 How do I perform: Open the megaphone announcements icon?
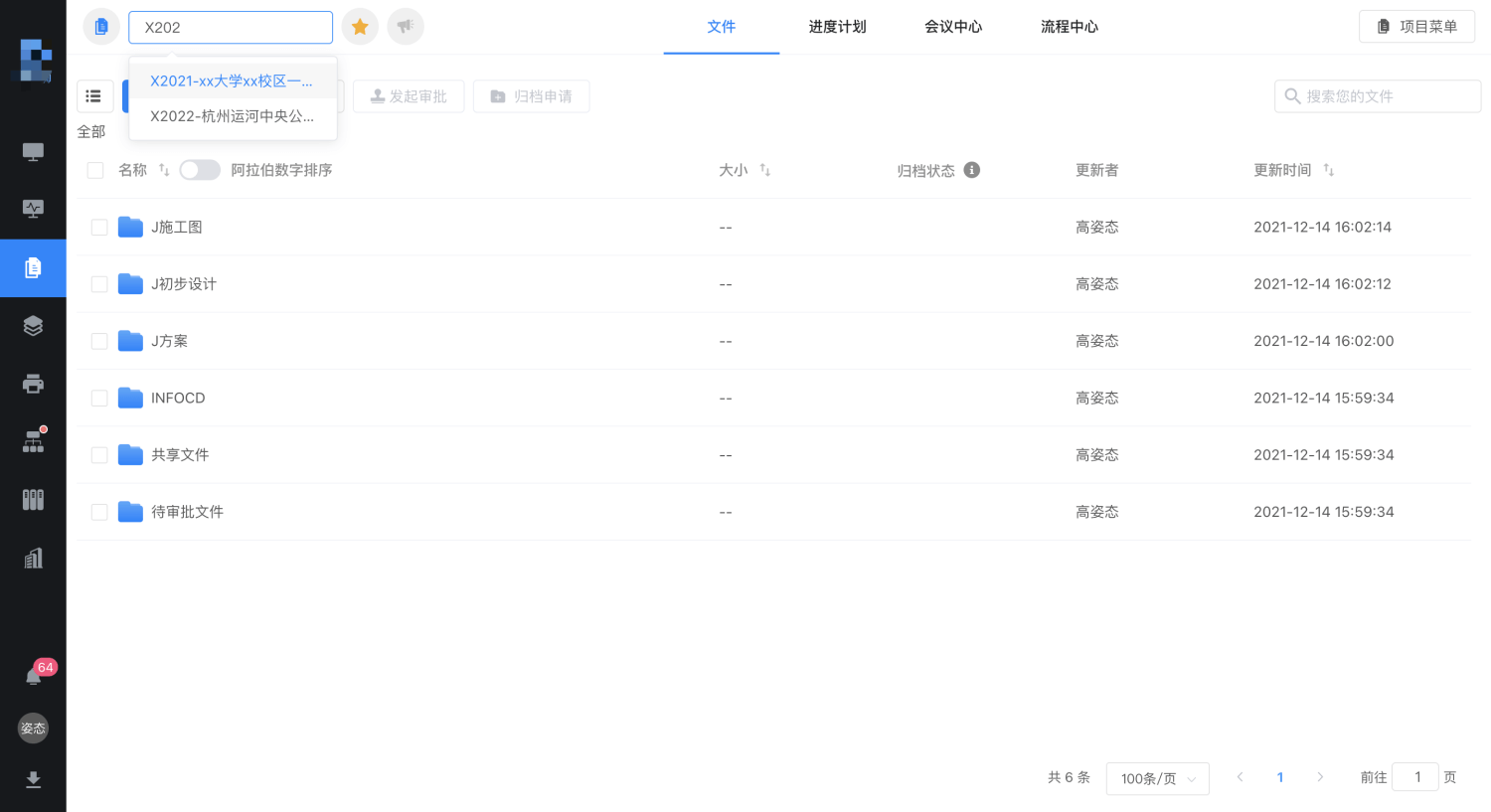click(x=406, y=27)
